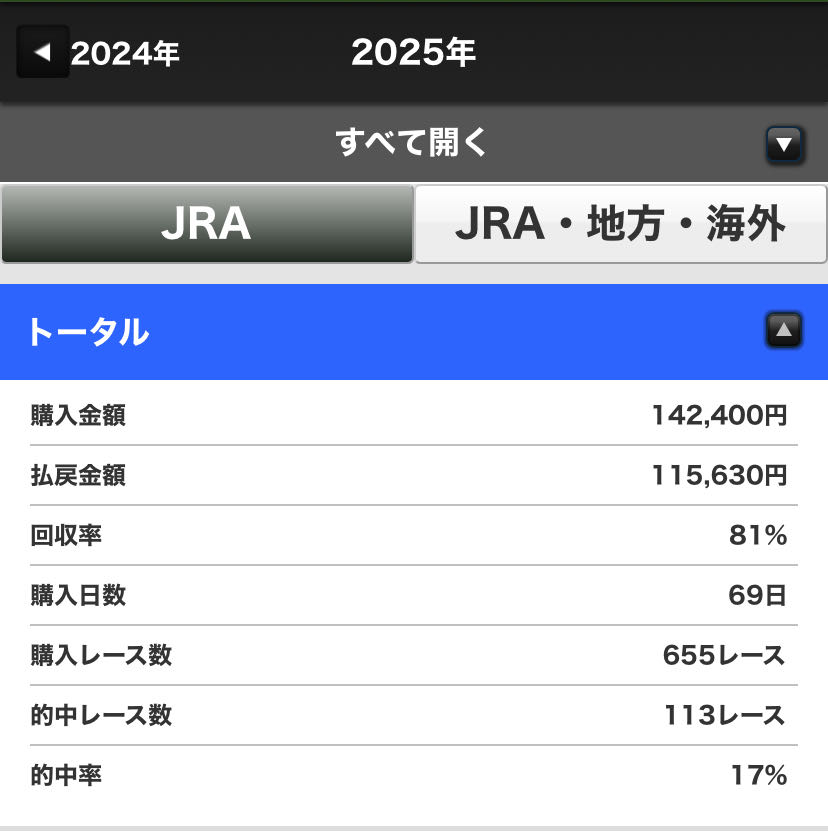Image resolution: width=828 pixels, height=831 pixels.
Task: Switch to JRA・地方・海外 tab
Action: [620, 225]
